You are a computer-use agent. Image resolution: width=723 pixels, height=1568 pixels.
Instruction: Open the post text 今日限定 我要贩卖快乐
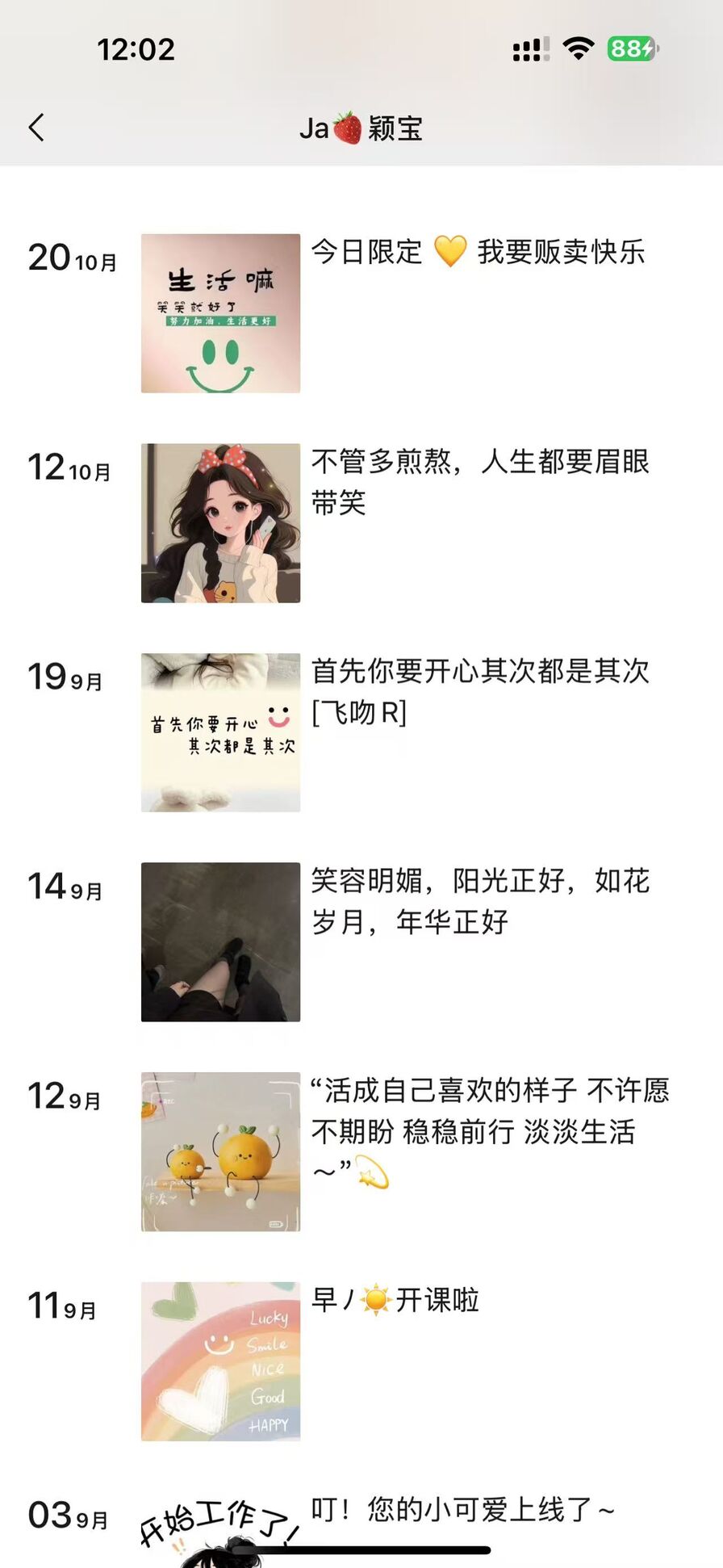(479, 252)
